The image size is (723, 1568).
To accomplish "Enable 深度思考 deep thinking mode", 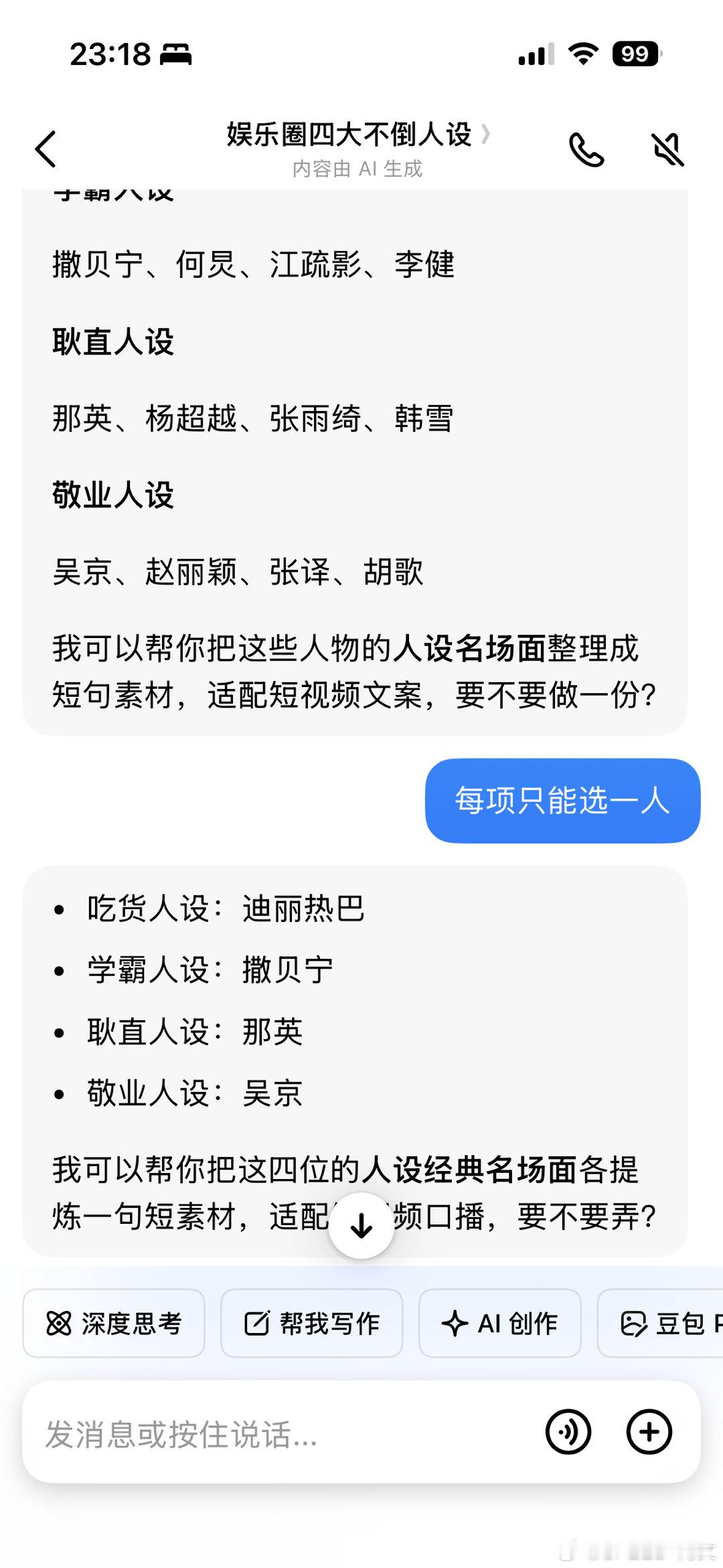I will point(112,1322).
